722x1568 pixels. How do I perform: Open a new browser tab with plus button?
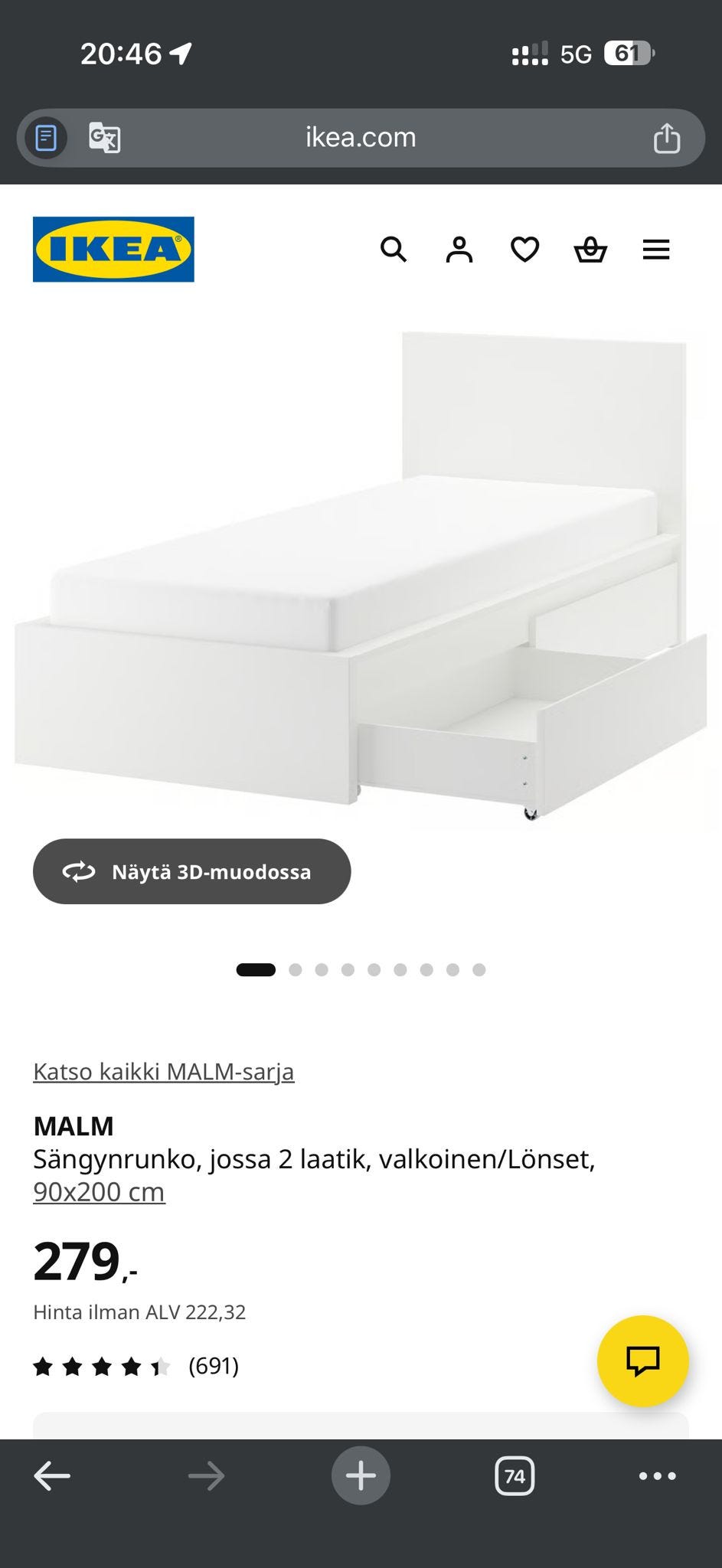tap(361, 1475)
